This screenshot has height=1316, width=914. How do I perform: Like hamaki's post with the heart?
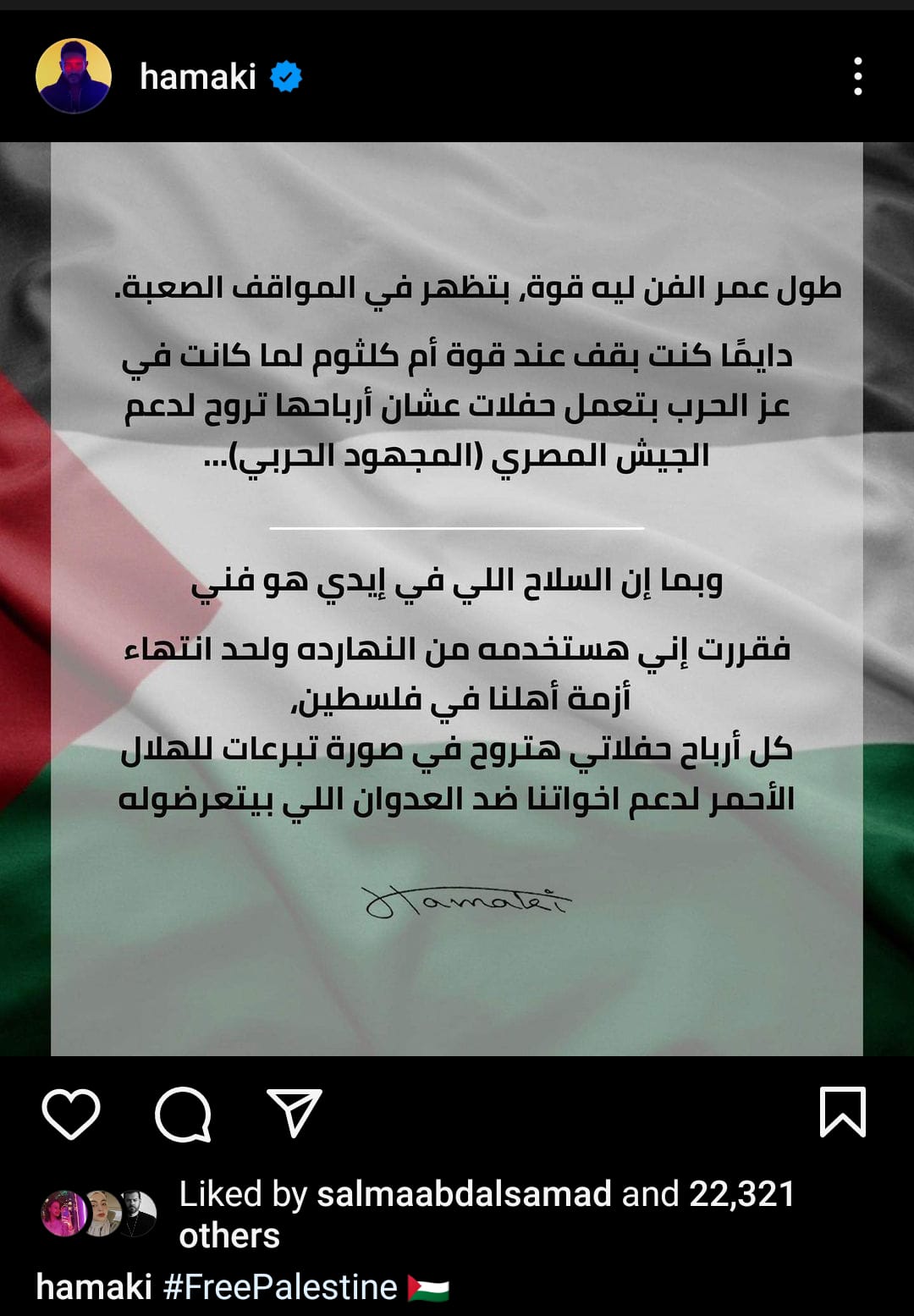[x=71, y=1113]
